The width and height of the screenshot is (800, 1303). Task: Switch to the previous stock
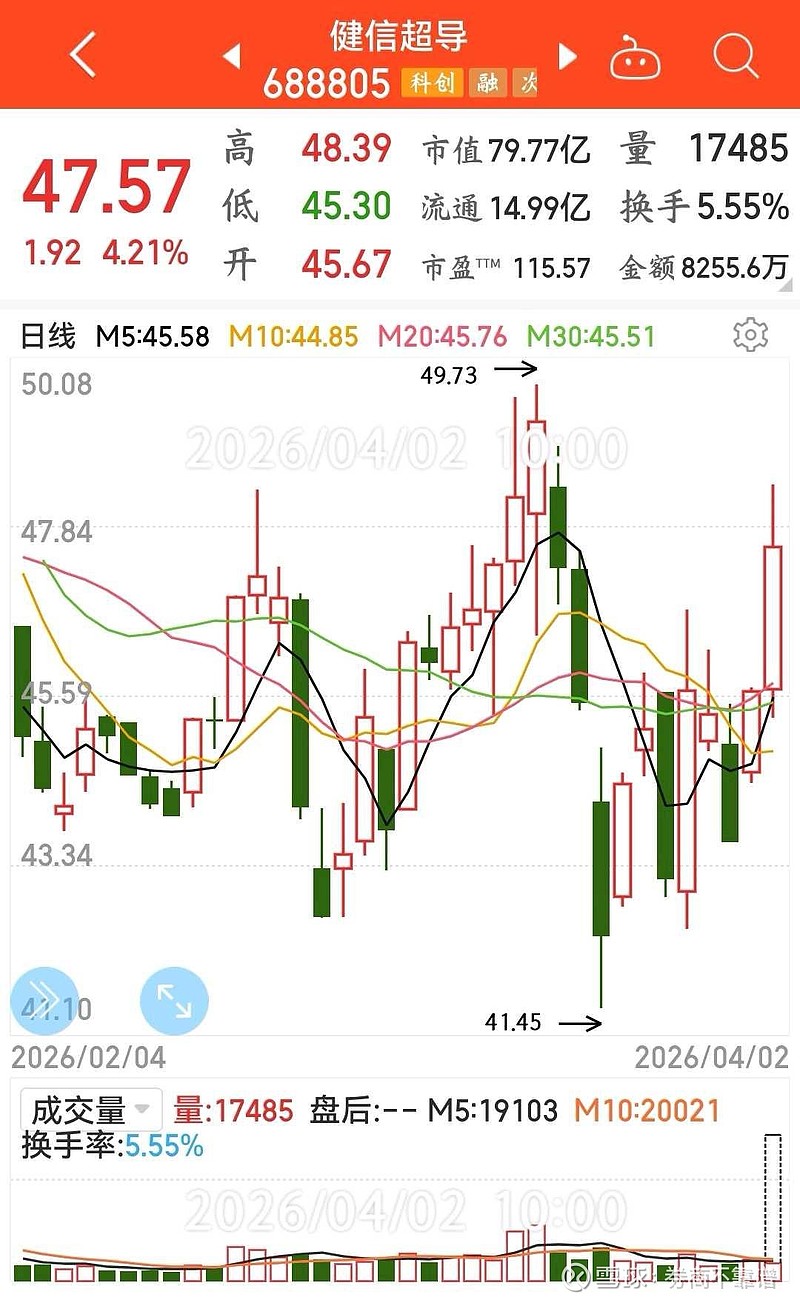coord(232,56)
